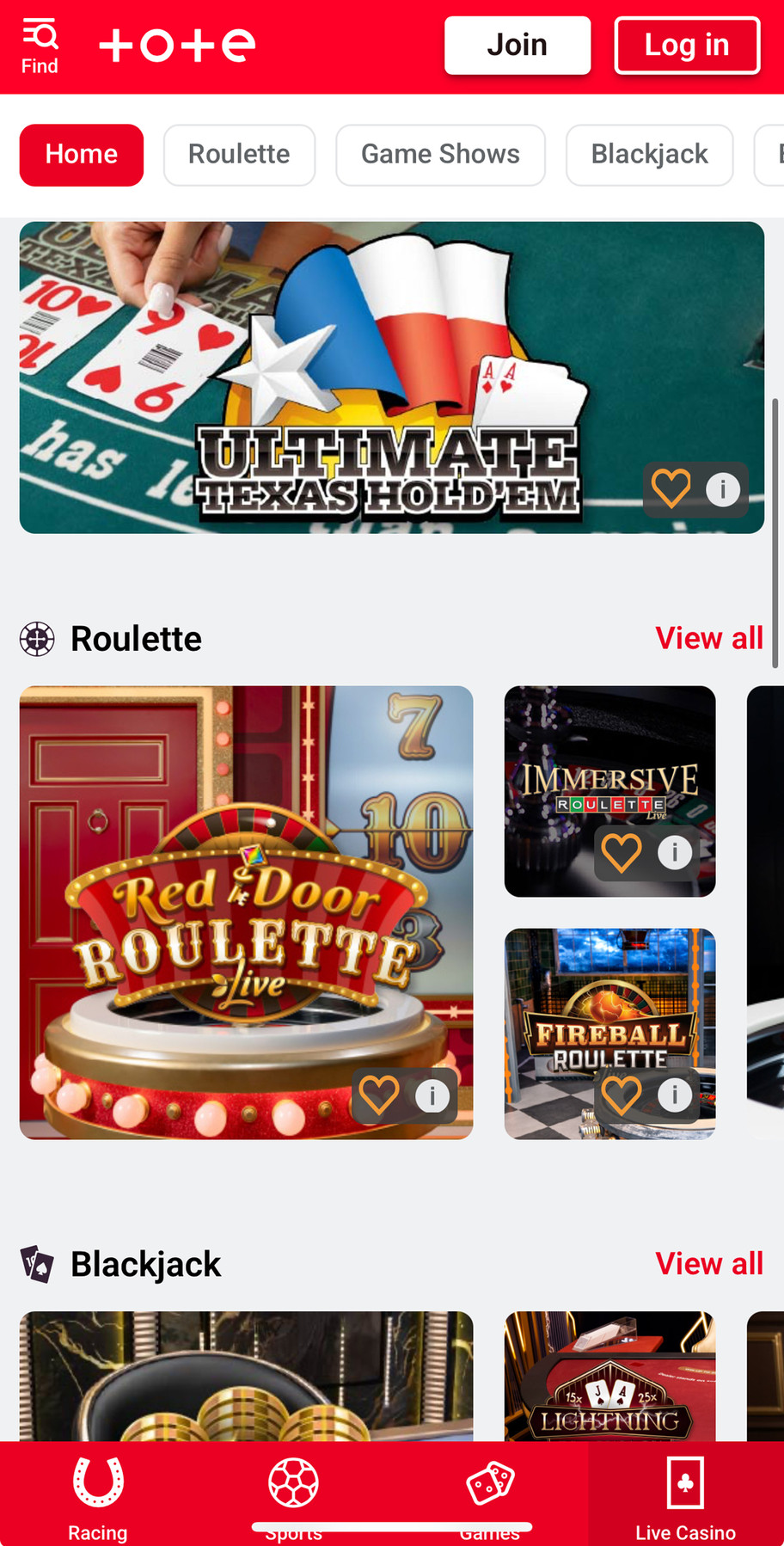Favorite Ultimate Texas Hold'em with the heart
The width and height of the screenshot is (784, 1546).
671,489
